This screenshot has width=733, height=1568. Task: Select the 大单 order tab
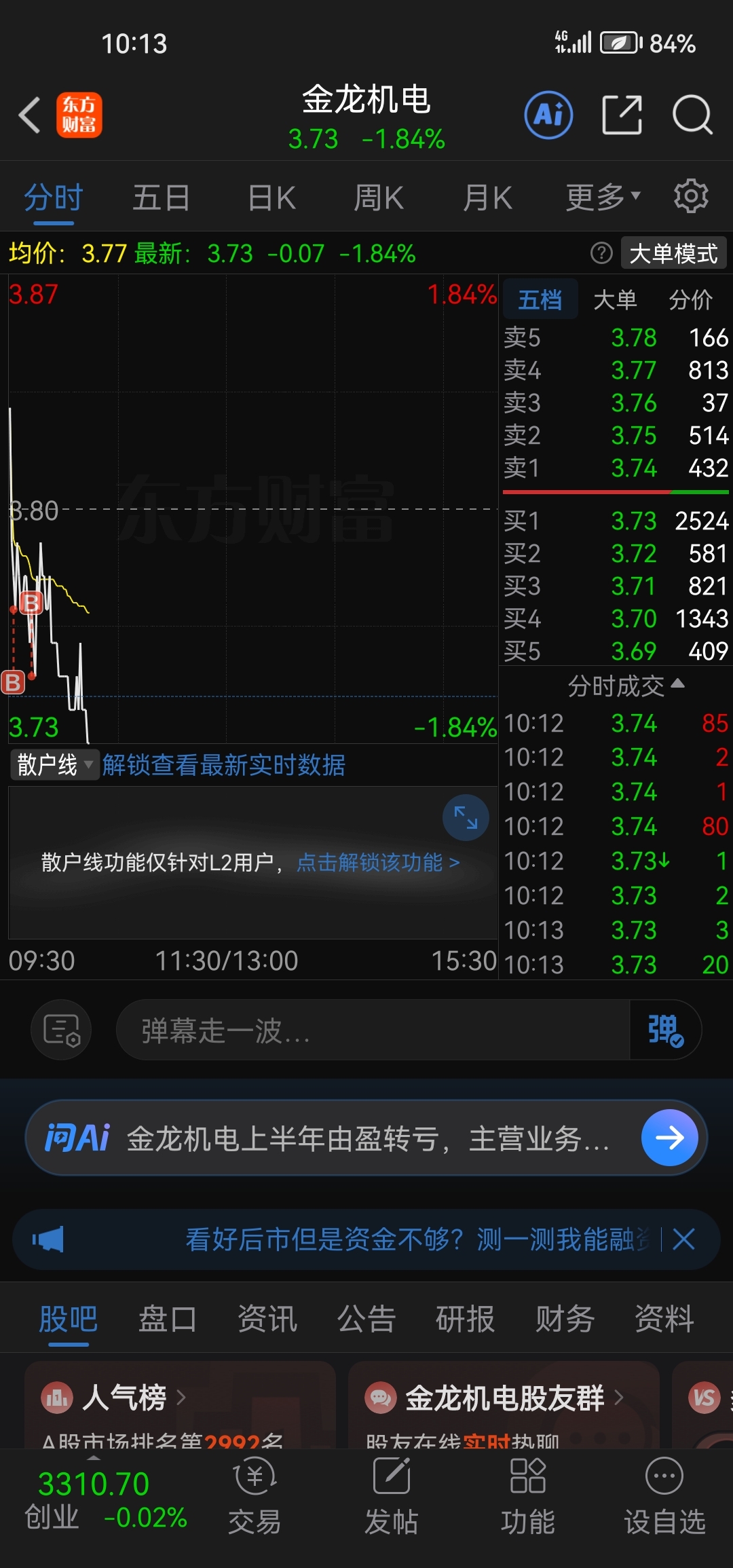(x=615, y=299)
